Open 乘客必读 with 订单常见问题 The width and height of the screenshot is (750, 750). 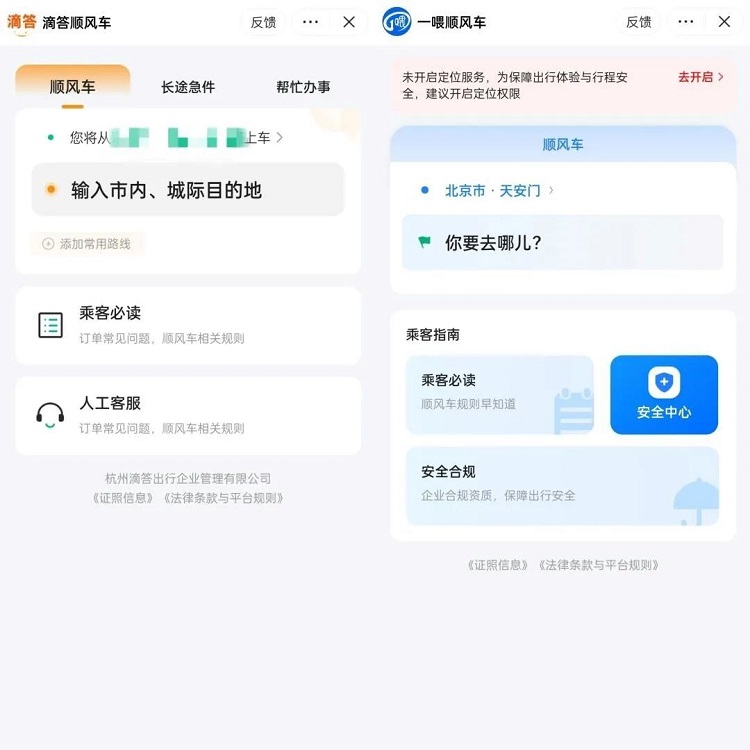coord(188,325)
